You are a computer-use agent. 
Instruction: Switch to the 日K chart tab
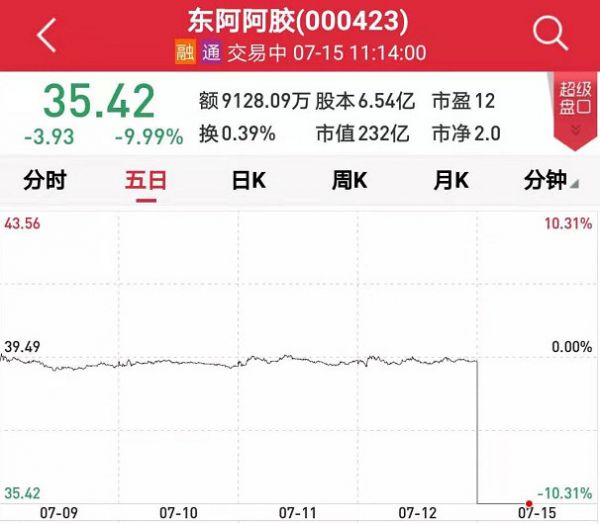click(x=248, y=180)
